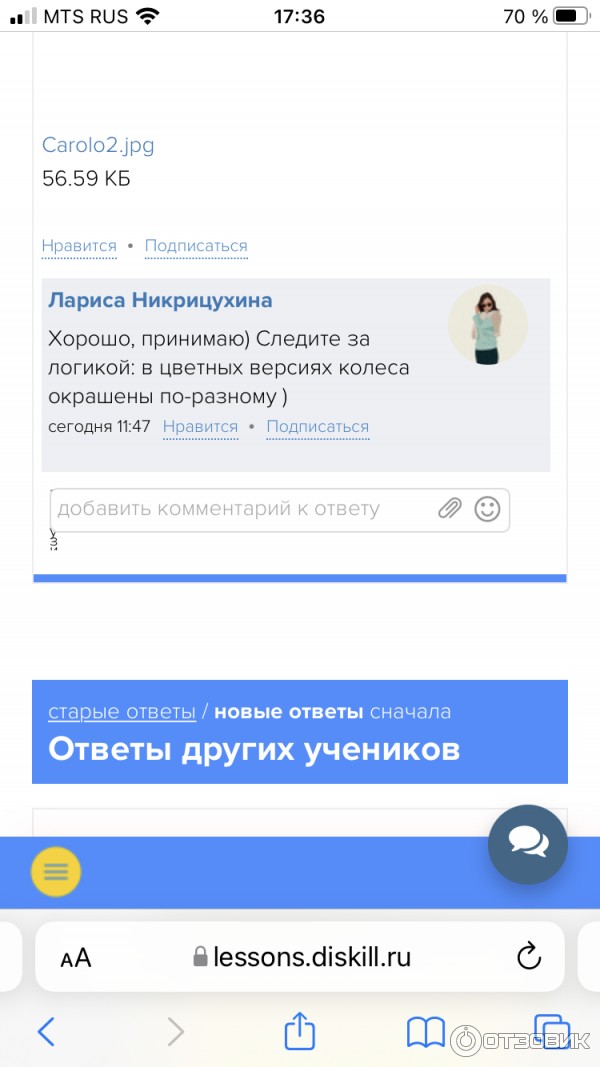This screenshot has width=600, height=1067.
Task: Reload the lessons.diskill.ru page
Action: pyautogui.click(x=528, y=957)
